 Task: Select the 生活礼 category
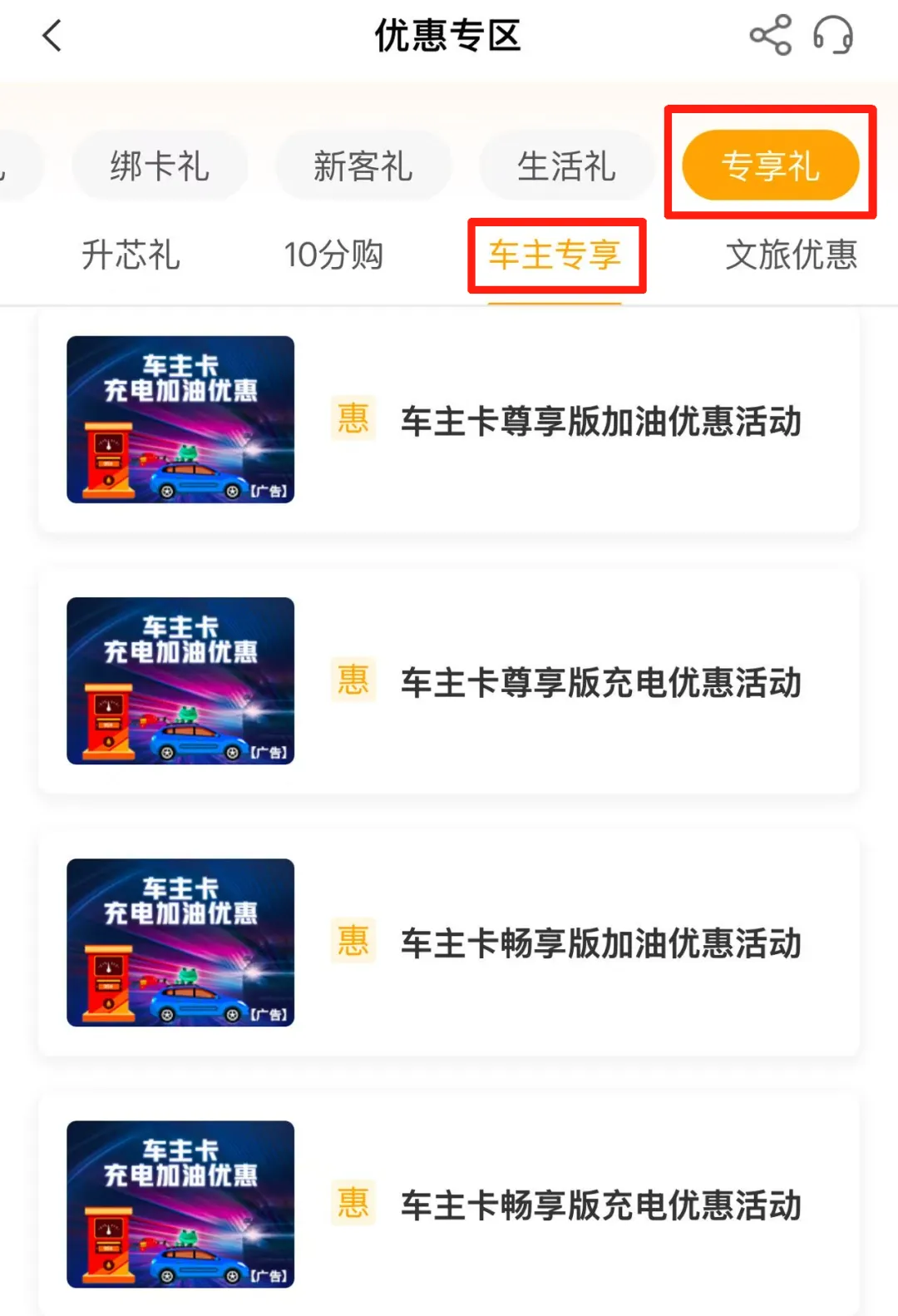pos(566,166)
